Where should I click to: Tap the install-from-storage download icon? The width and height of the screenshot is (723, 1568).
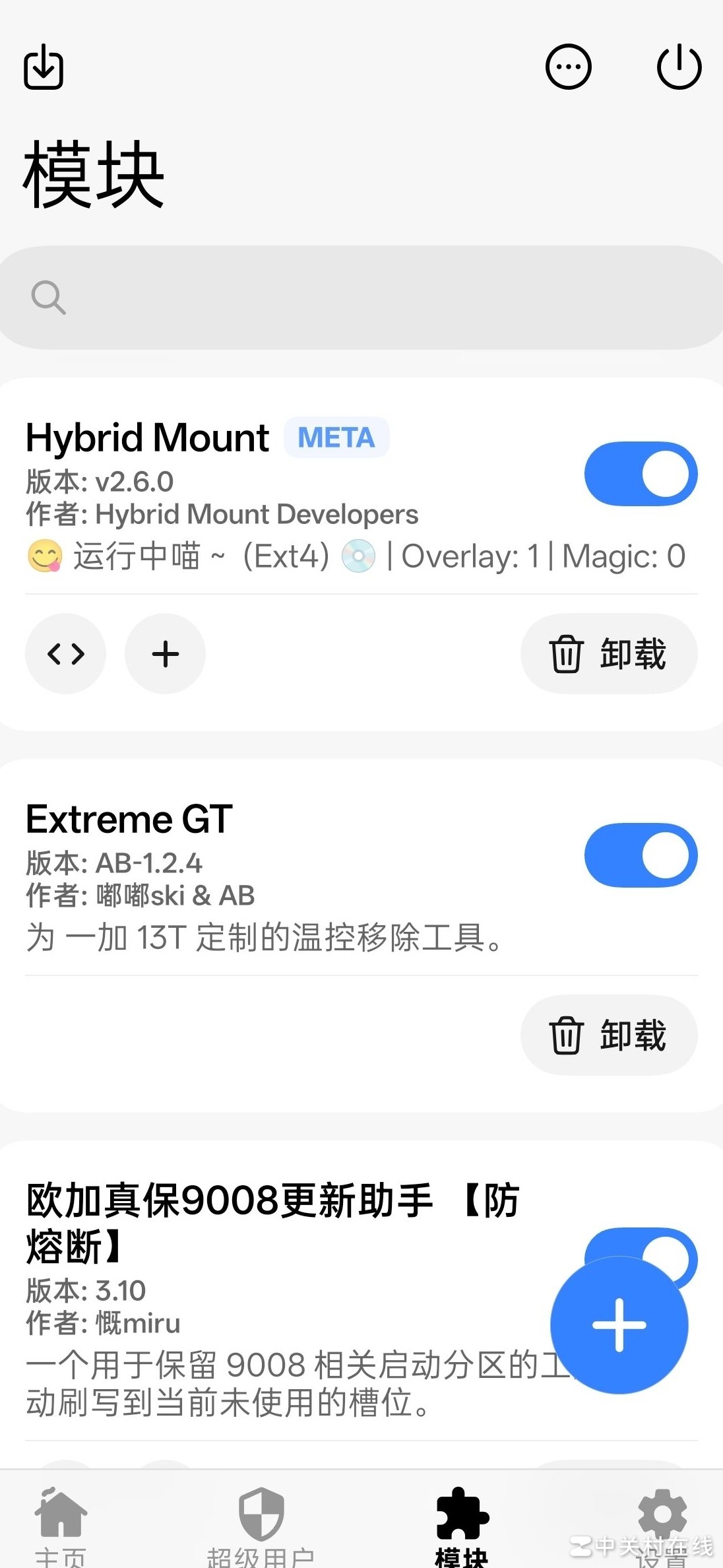(44, 67)
